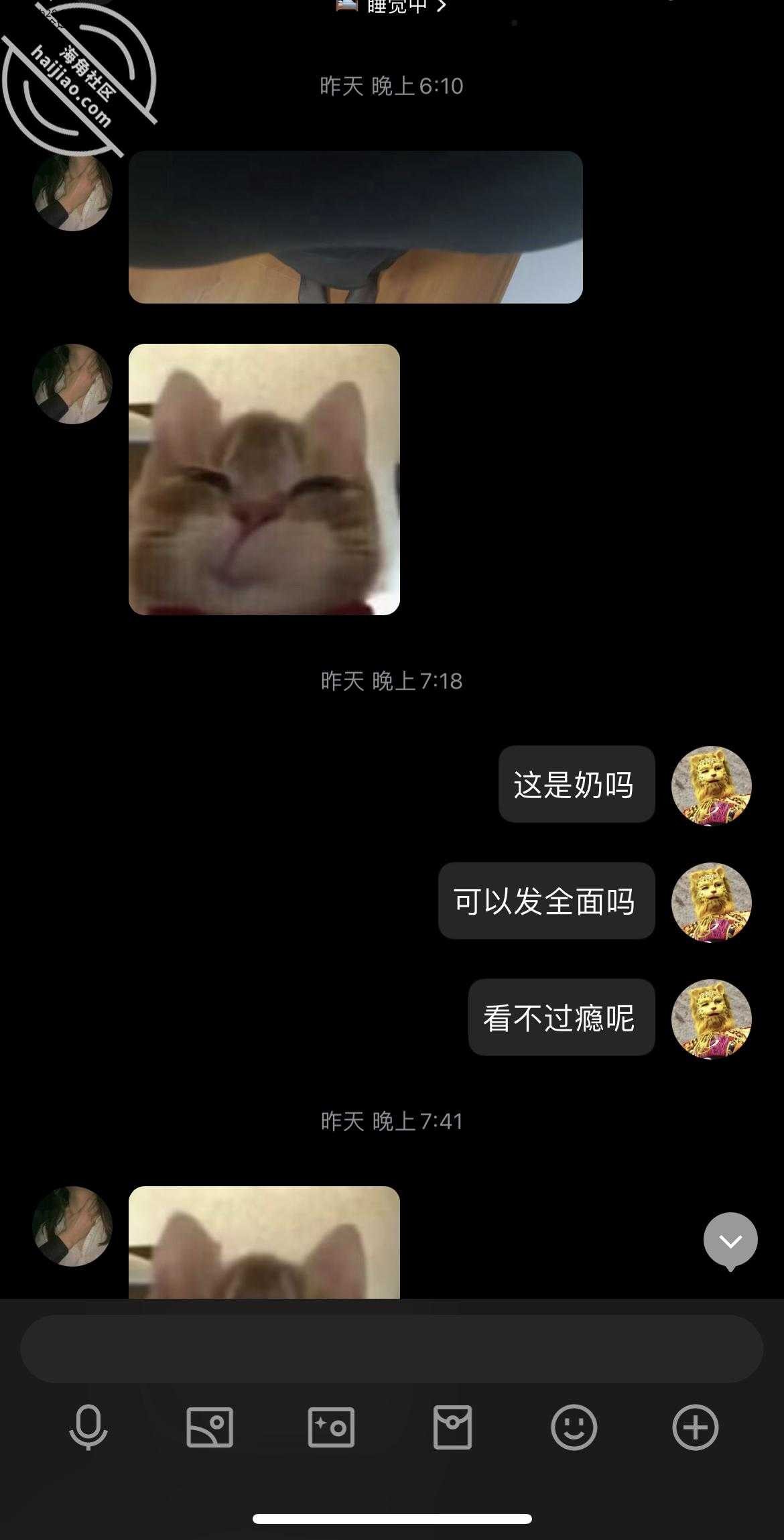This screenshot has width=784, height=1540.
Task: Open the red packet icon
Action: (x=452, y=1427)
